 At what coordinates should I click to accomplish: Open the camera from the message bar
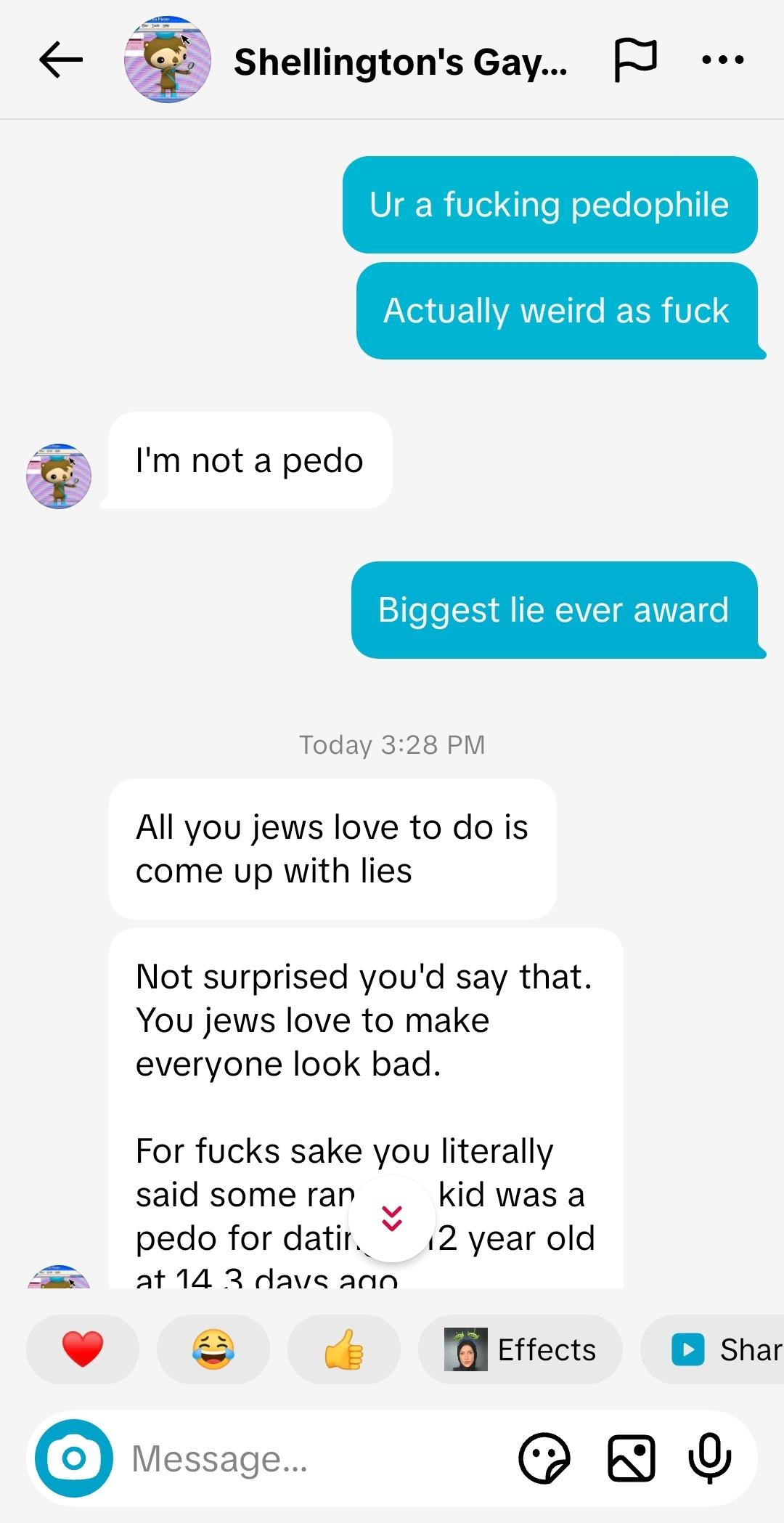74,1458
